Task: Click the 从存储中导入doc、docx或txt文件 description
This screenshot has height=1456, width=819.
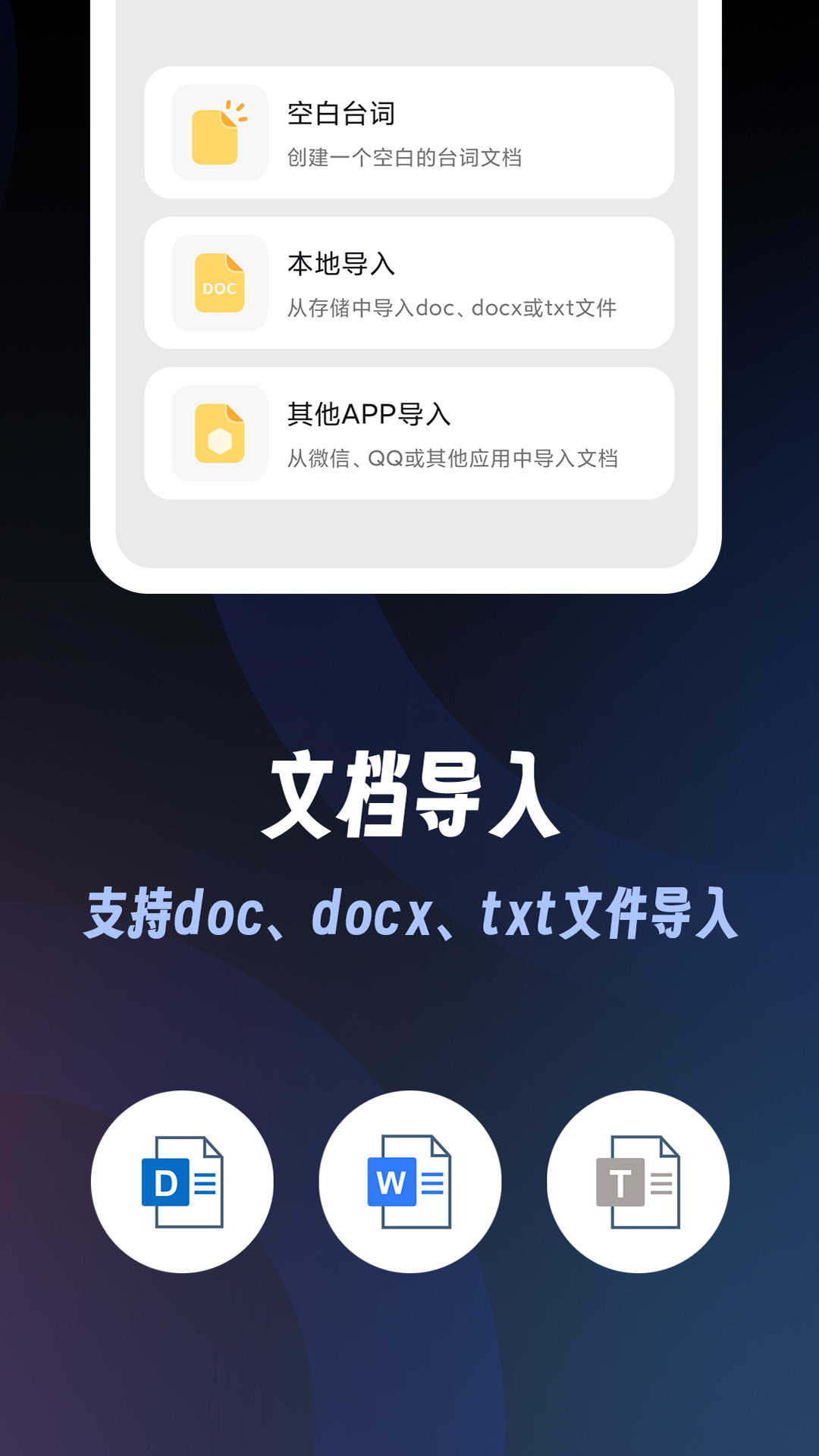Action: click(x=452, y=309)
